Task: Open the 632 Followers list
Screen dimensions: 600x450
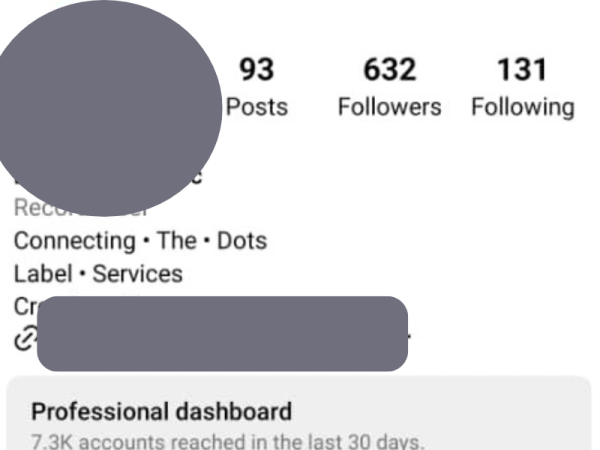Action: point(389,87)
